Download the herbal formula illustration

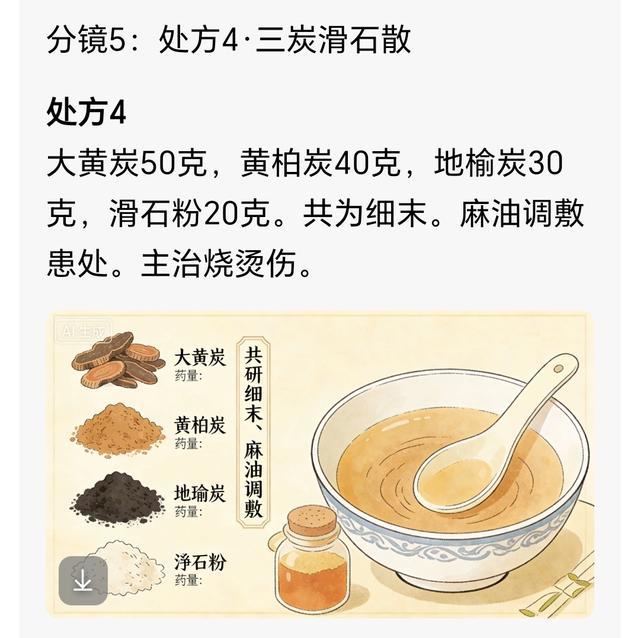[x=82, y=580]
